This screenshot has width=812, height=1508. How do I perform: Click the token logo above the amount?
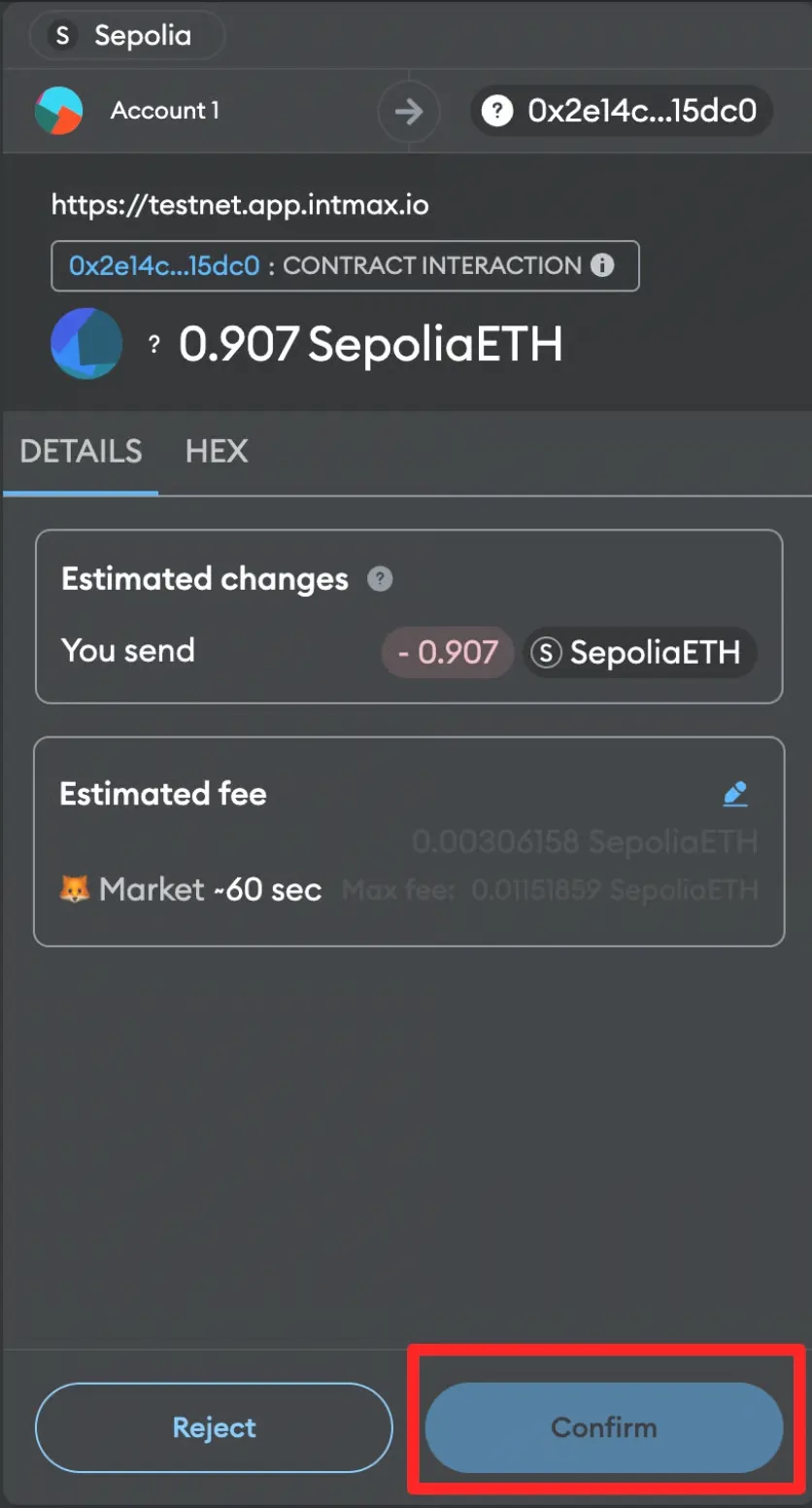[x=85, y=343]
